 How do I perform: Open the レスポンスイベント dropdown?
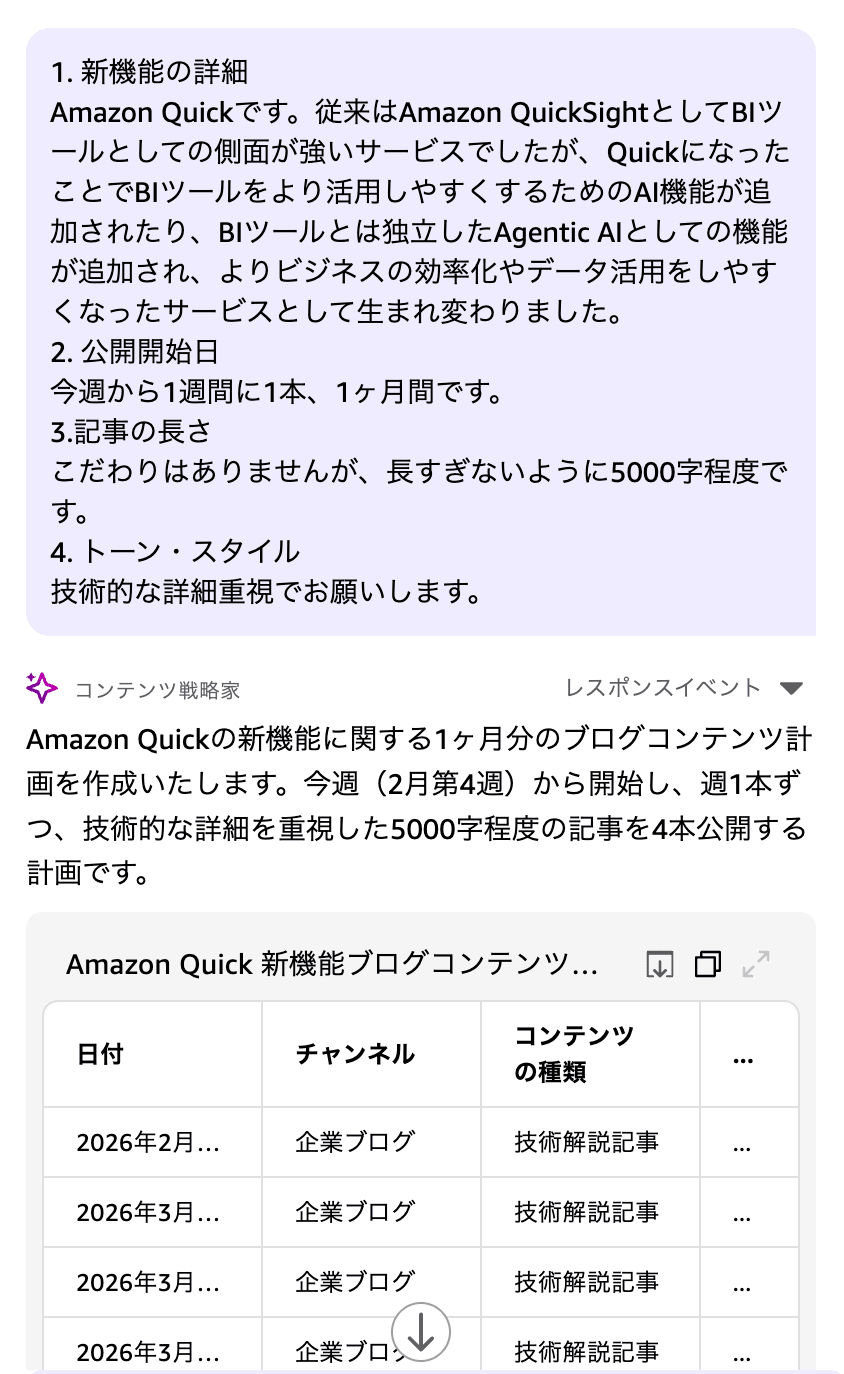pos(680,688)
